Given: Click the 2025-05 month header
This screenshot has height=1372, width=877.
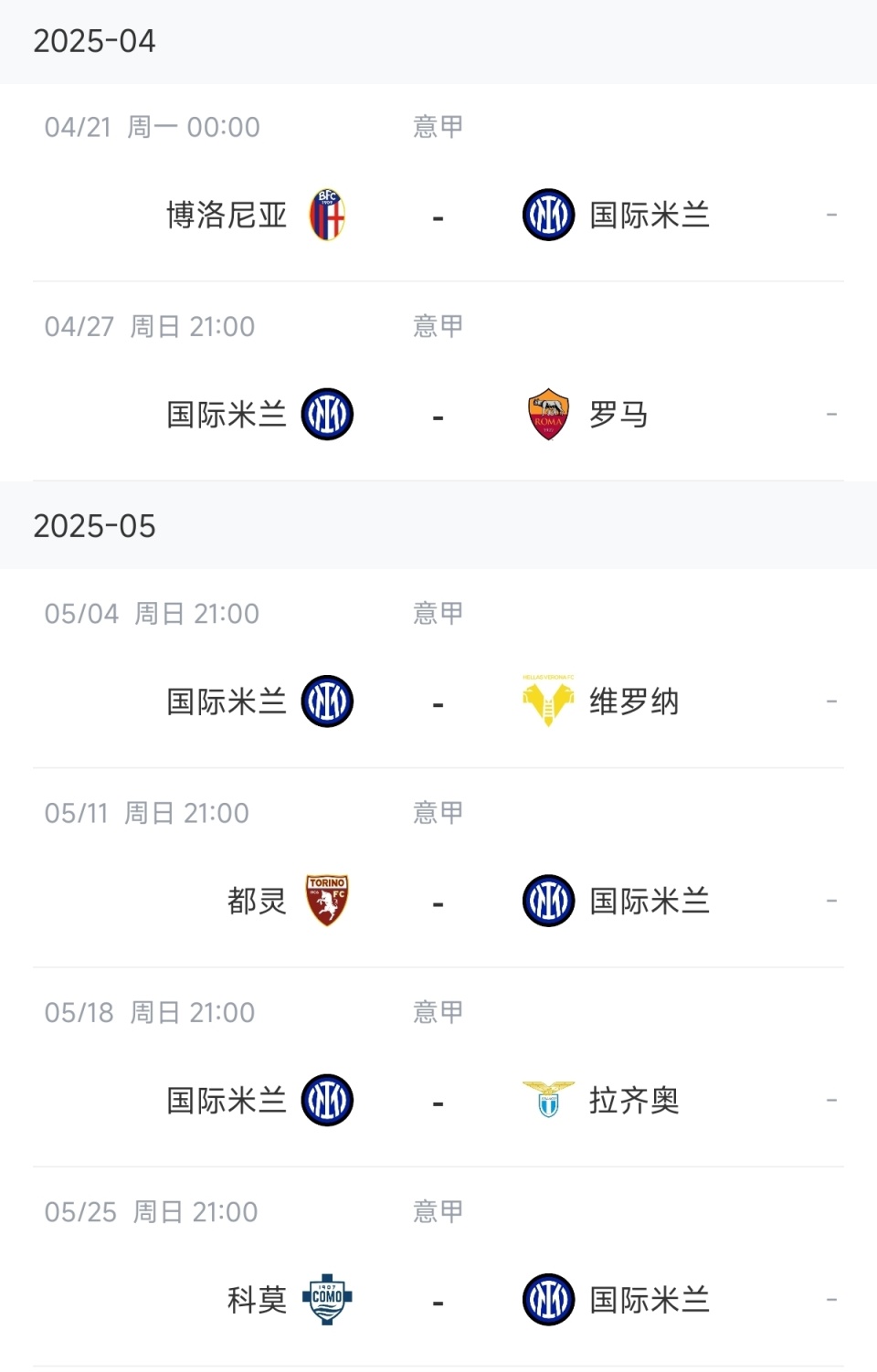Looking at the screenshot, I should click(95, 526).
